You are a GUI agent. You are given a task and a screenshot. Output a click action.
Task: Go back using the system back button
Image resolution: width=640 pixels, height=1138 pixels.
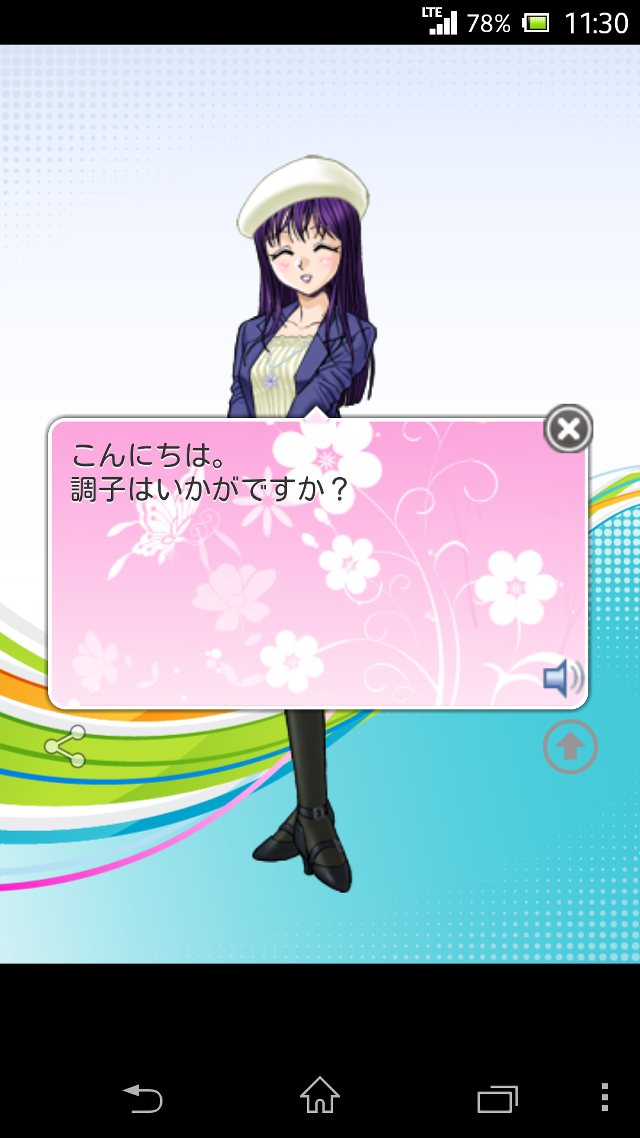tap(142, 1098)
